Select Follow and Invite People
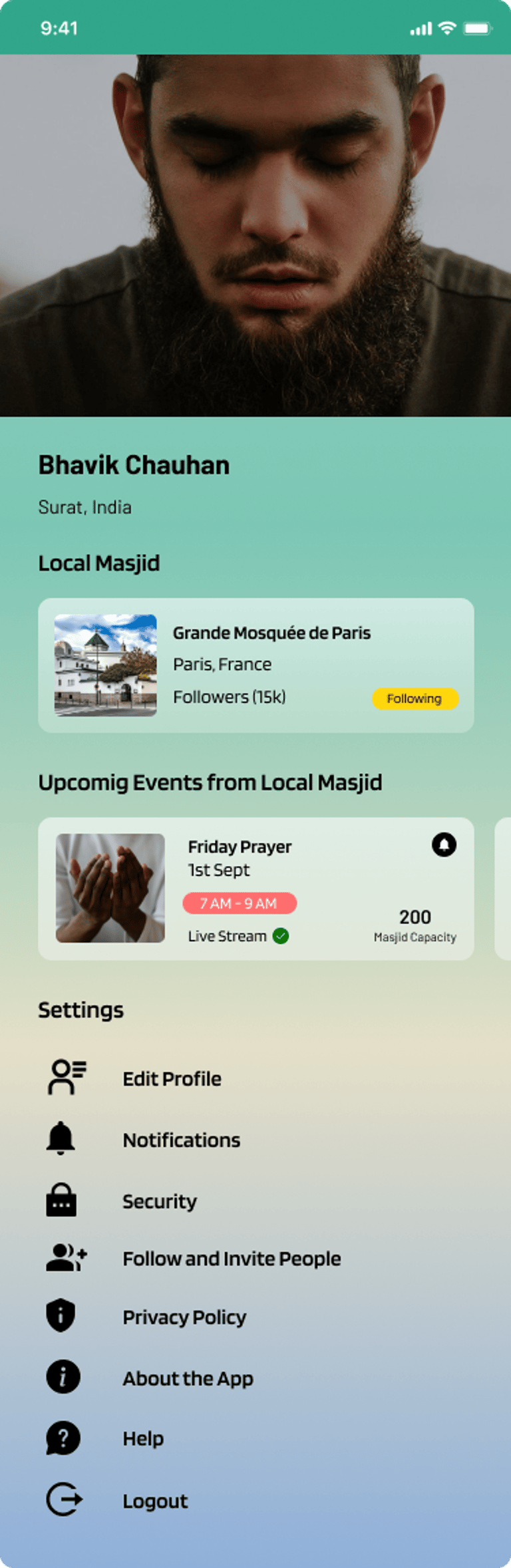The image size is (511, 1568). click(x=232, y=1259)
